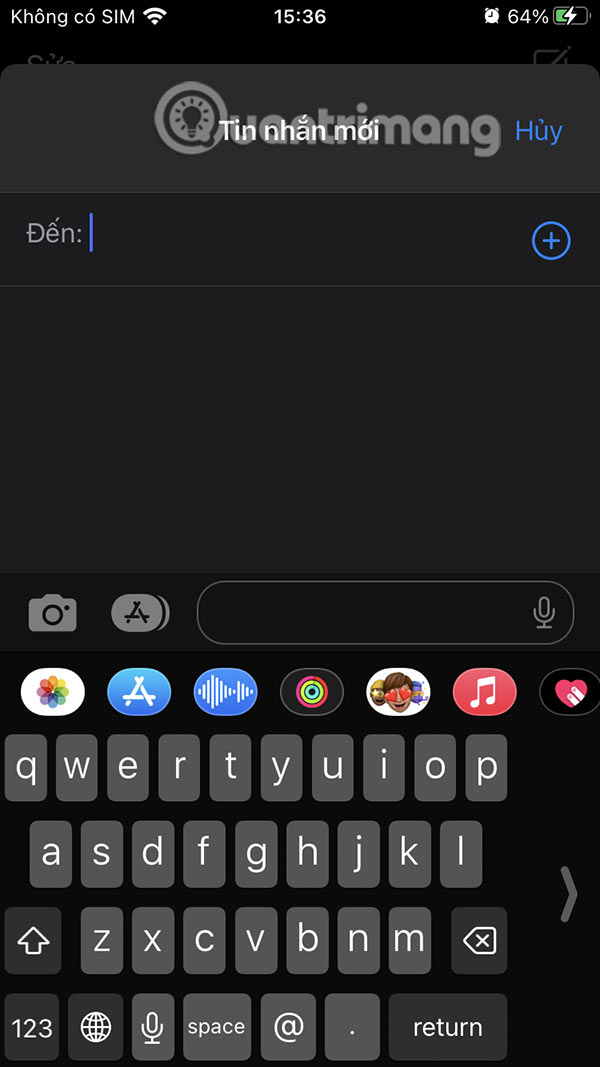Viewport: 600px width, 1067px height.
Task: Open the App Store iMessage app
Action: tap(139, 690)
